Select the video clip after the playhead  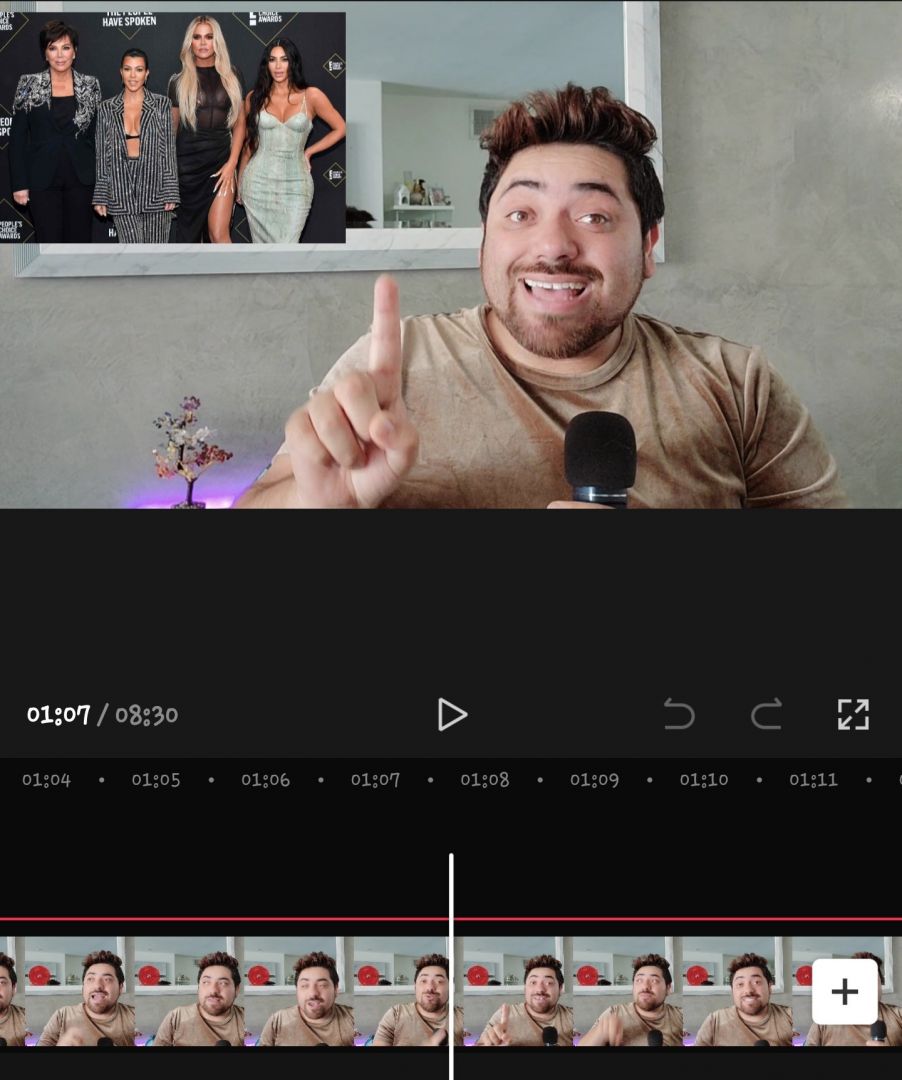tap(620, 991)
